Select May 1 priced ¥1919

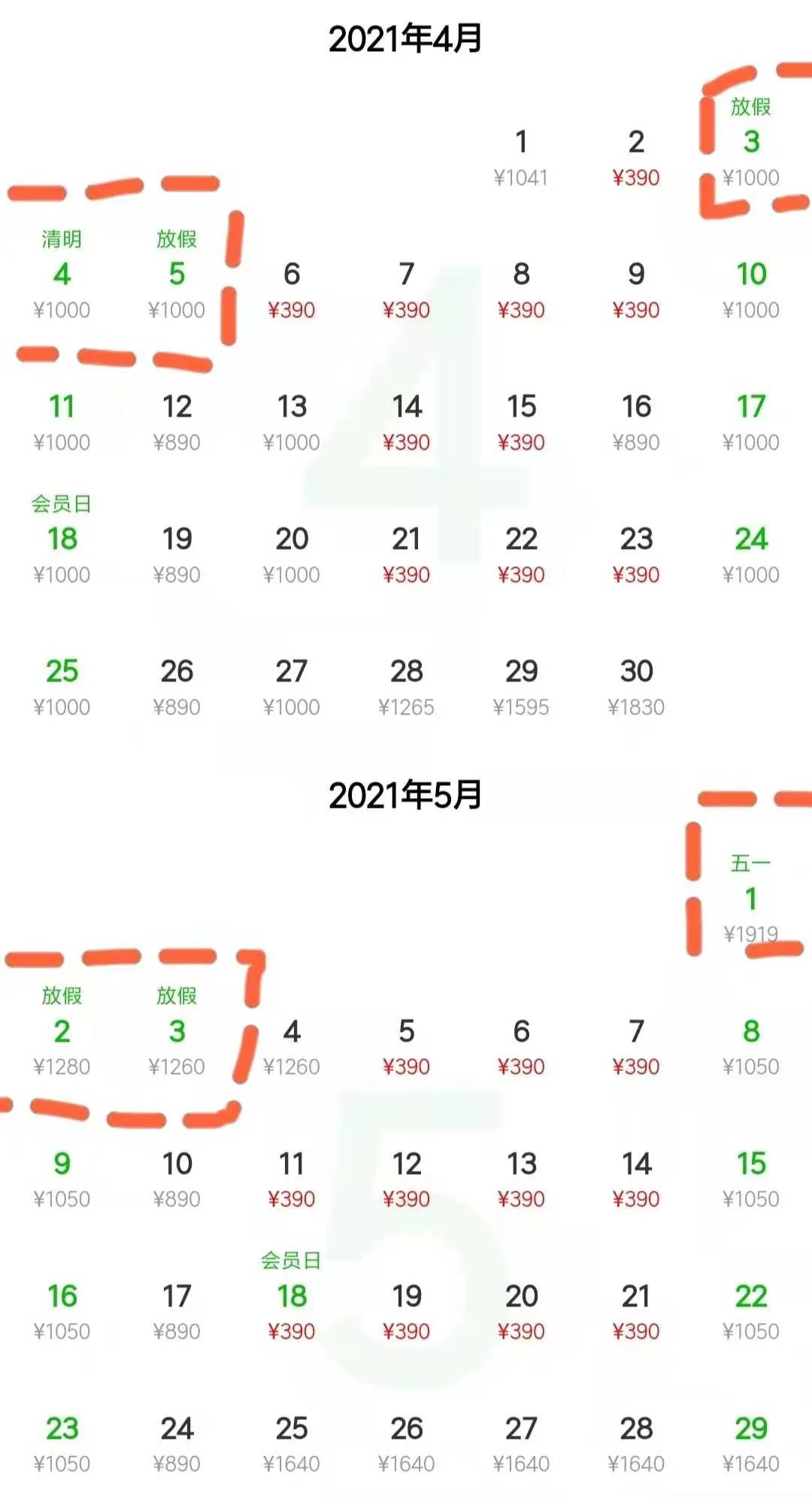pos(750,900)
